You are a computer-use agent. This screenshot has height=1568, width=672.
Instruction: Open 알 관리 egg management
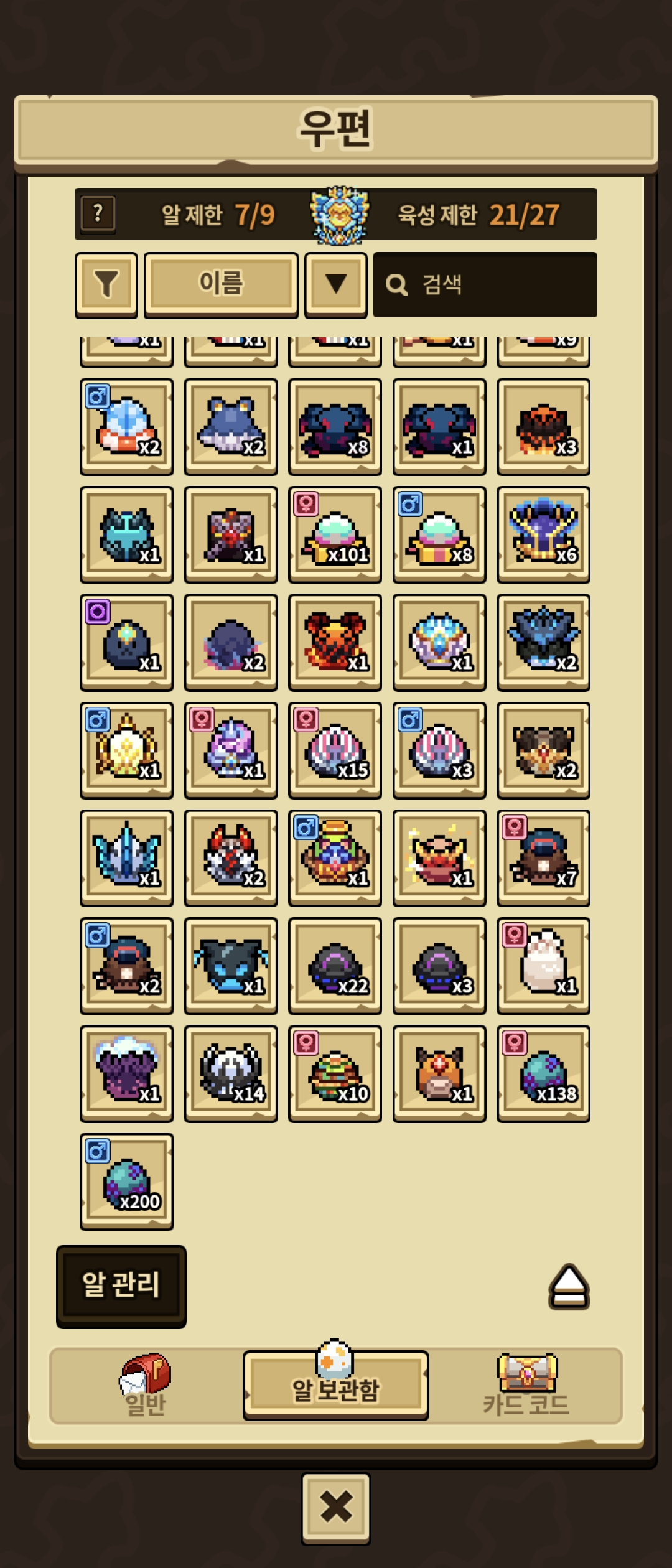coord(121,1285)
